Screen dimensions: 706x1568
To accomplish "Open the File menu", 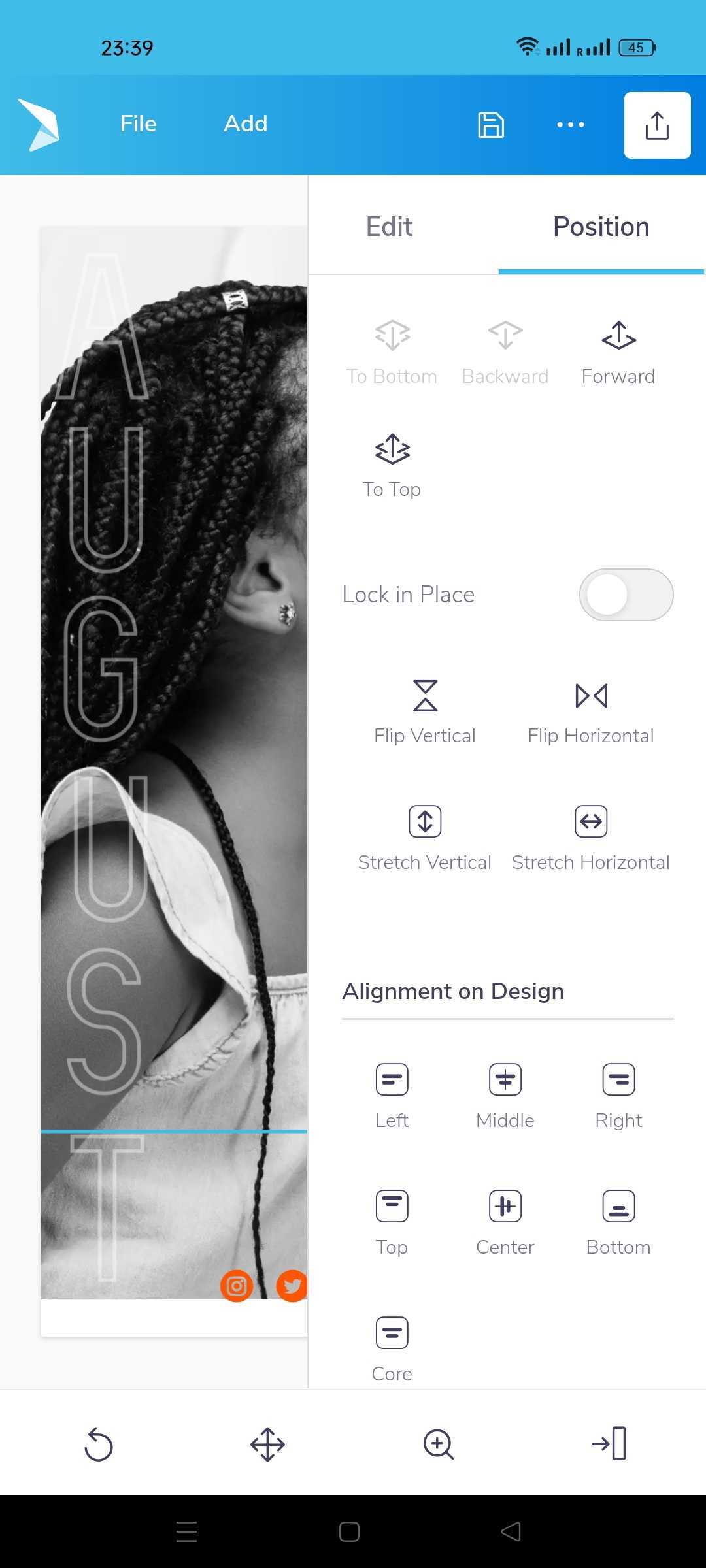I will [138, 123].
